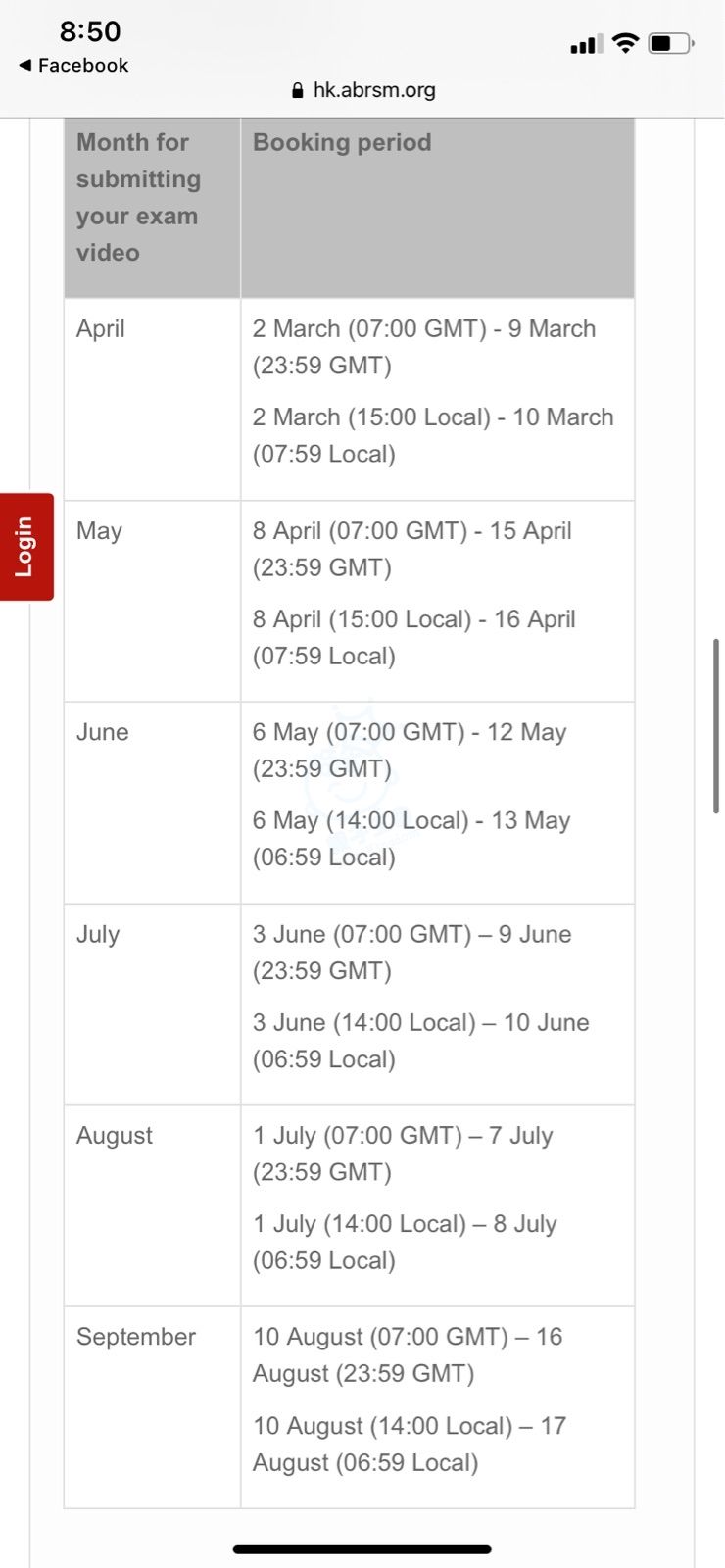The image size is (725, 1568).
Task: Tap the red Login side button
Action: (x=25, y=546)
